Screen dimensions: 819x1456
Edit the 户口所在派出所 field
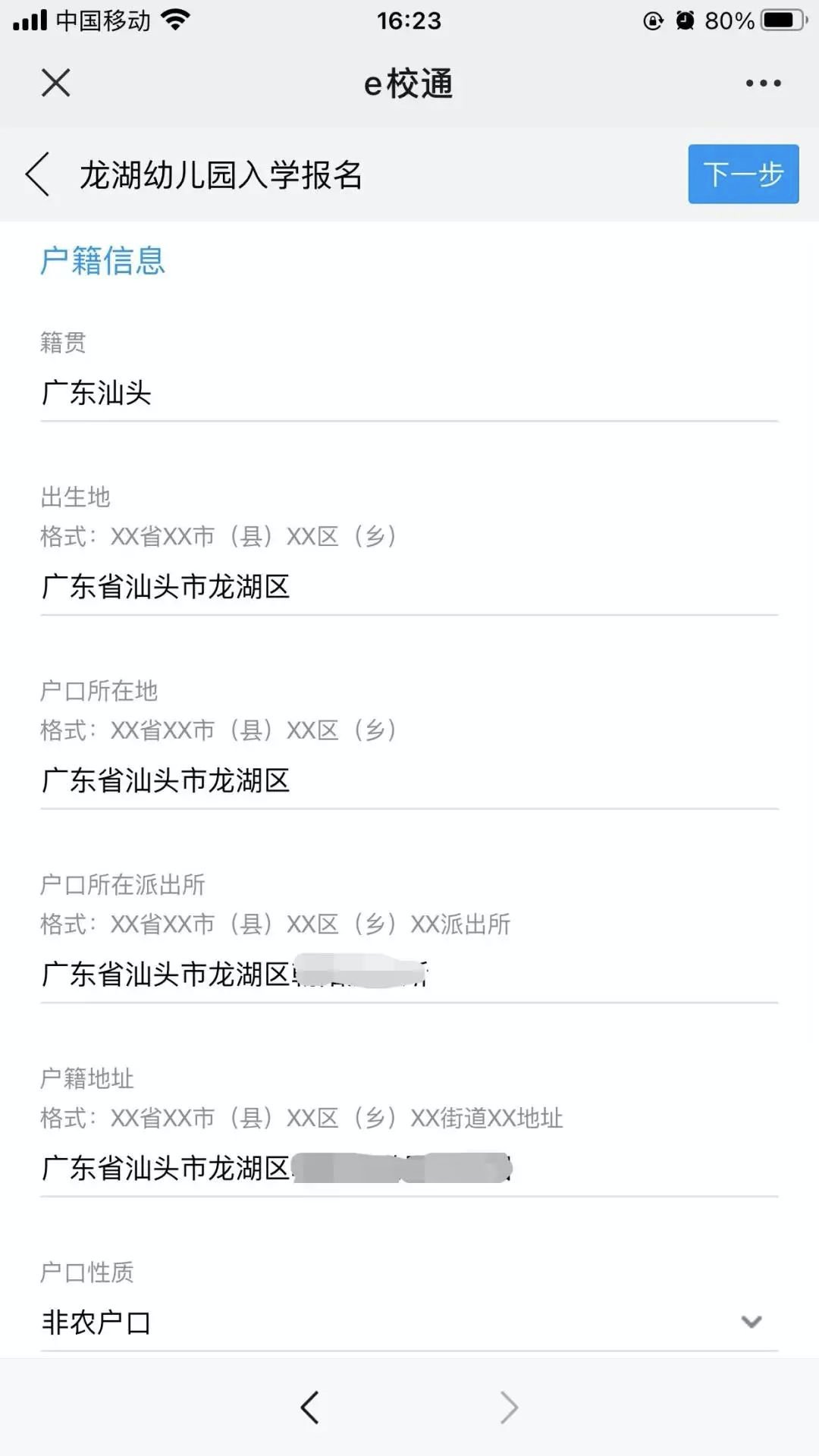point(408,974)
